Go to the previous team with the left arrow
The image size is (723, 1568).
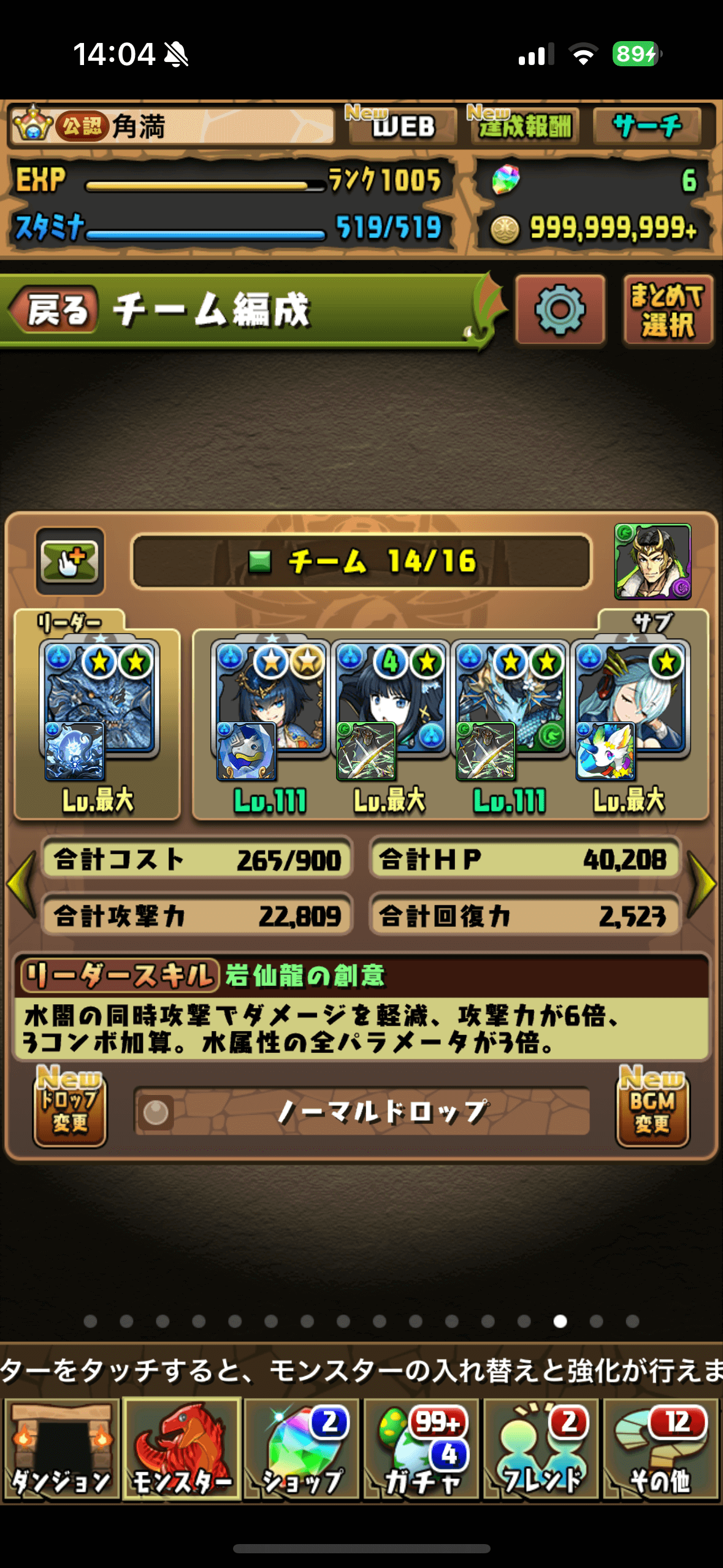coord(21,883)
